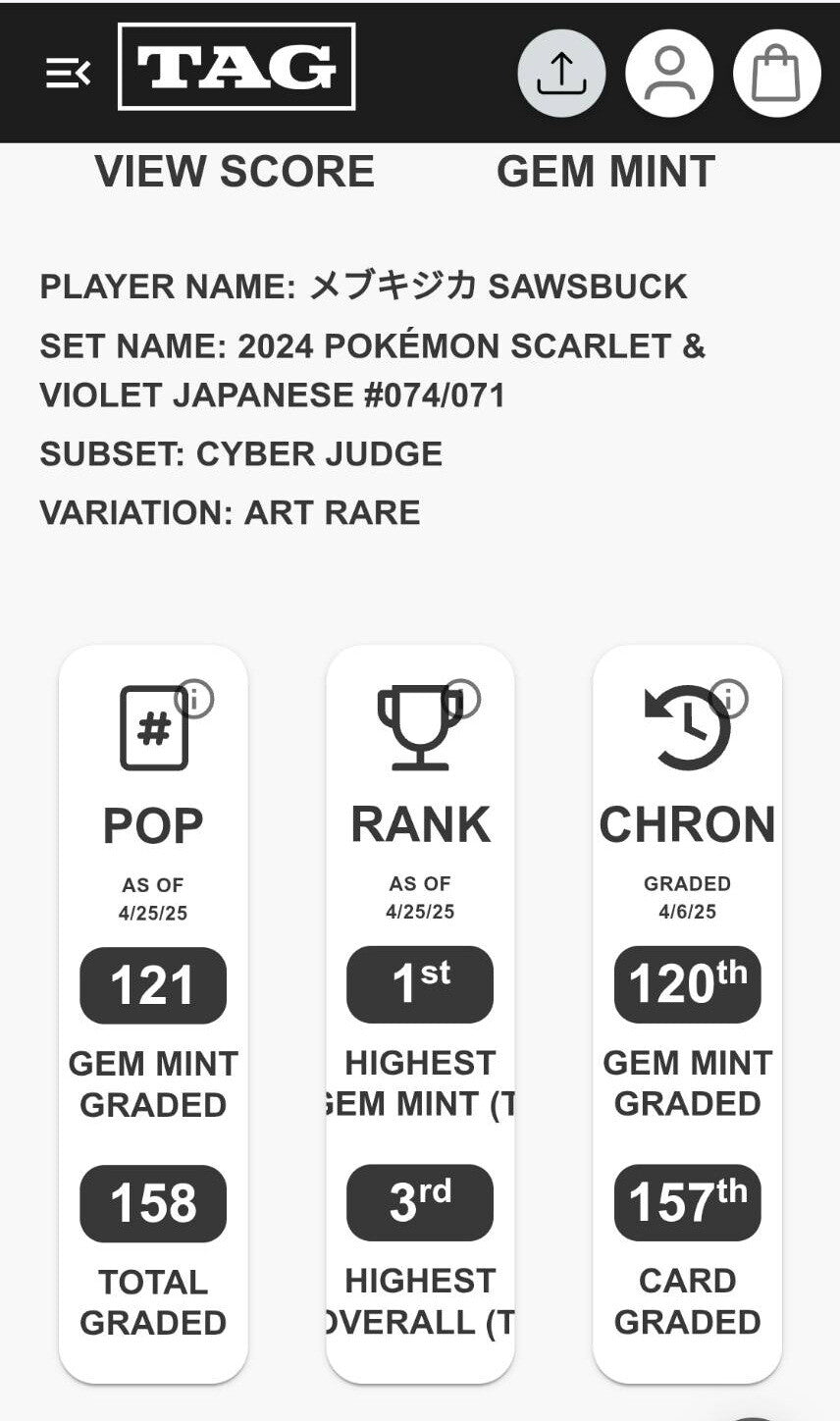Click the 3rd highest overall badge

click(419, 1203)
